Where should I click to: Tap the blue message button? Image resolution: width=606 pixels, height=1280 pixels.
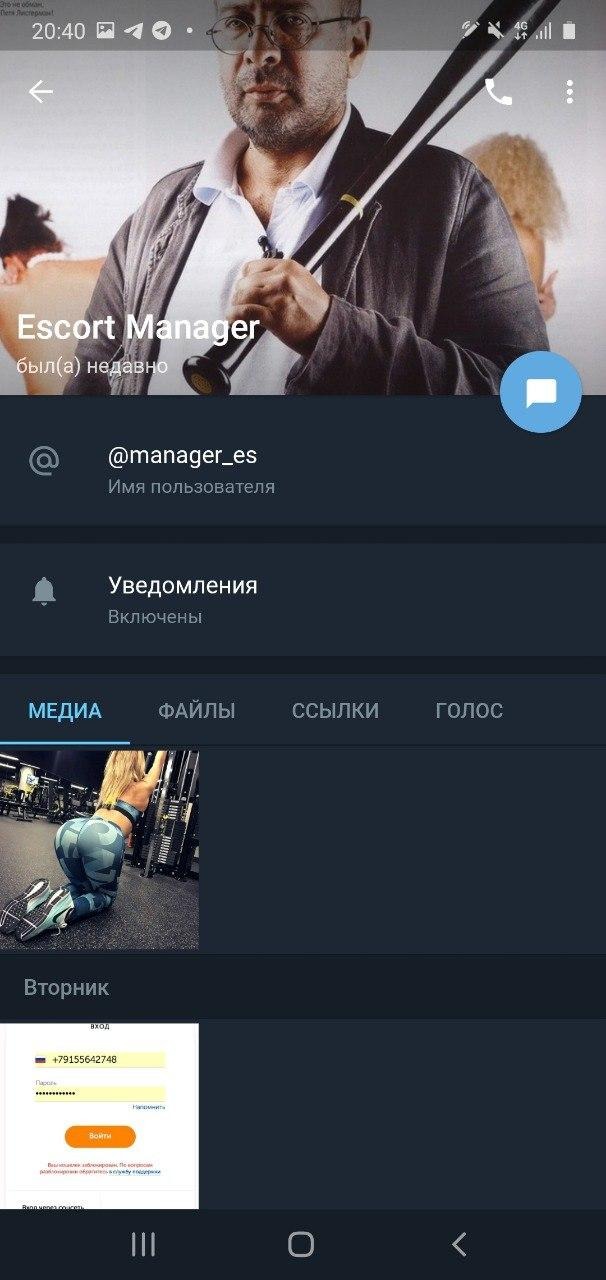click(540, 392)
